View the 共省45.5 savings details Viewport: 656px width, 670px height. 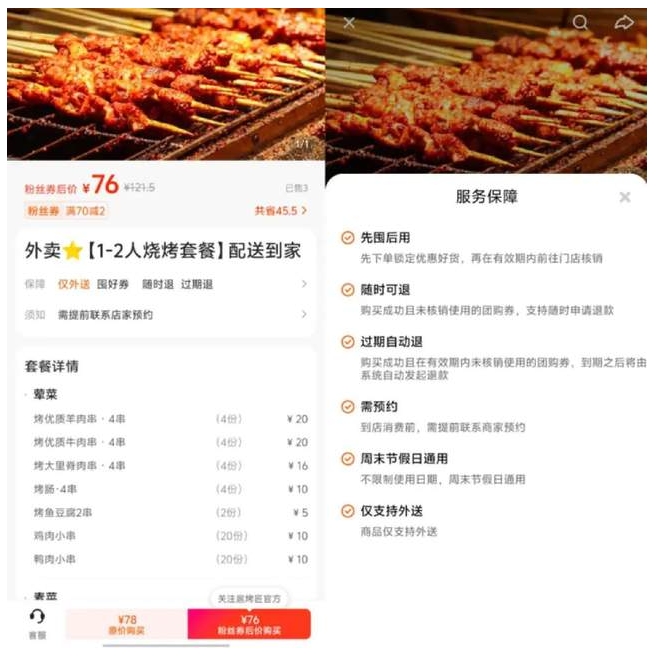[281, 211]
